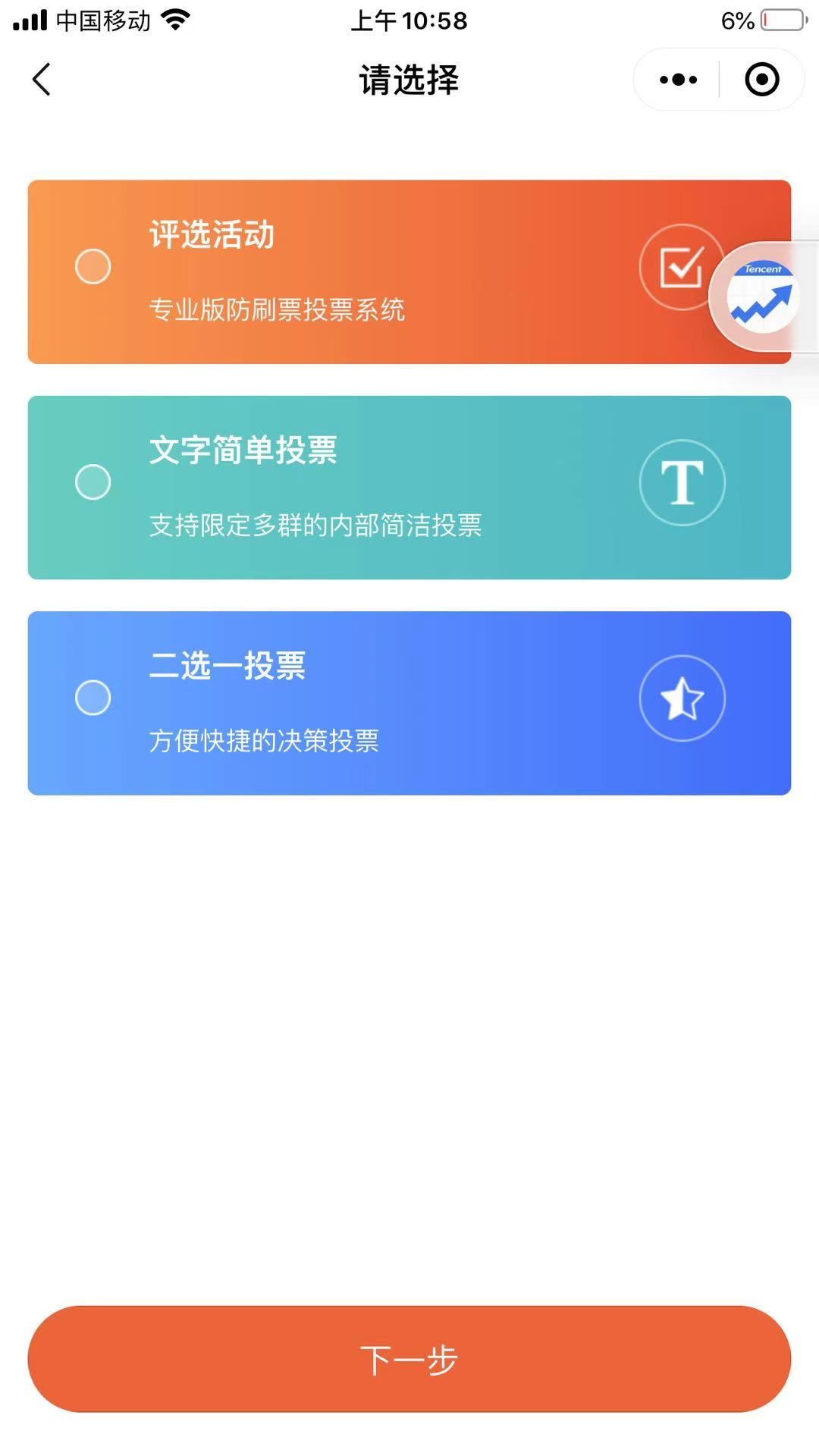Open the mini program more-options menu
Screen dimensions: 819x1456
678,80
